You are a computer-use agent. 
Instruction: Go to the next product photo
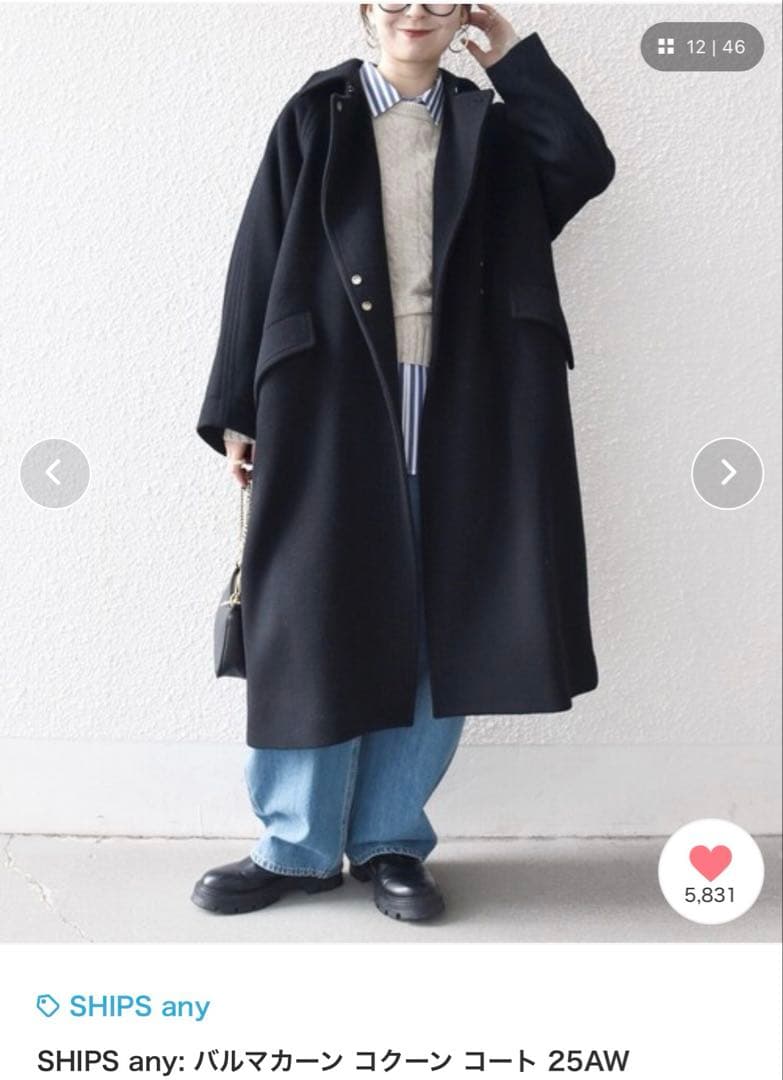[727, 473]
